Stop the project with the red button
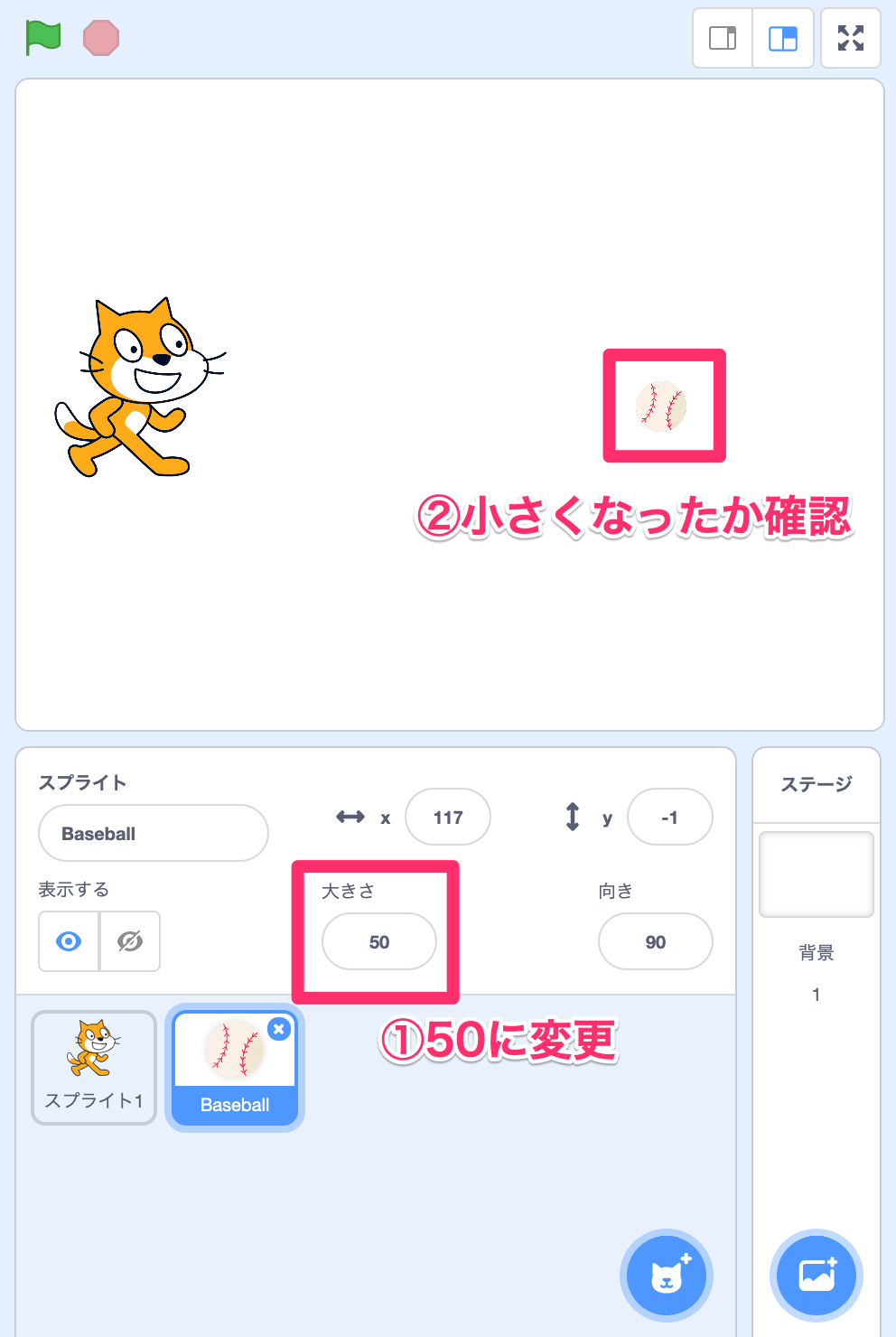This screenshot has height=1337, width=896. (x=100, y=38)
